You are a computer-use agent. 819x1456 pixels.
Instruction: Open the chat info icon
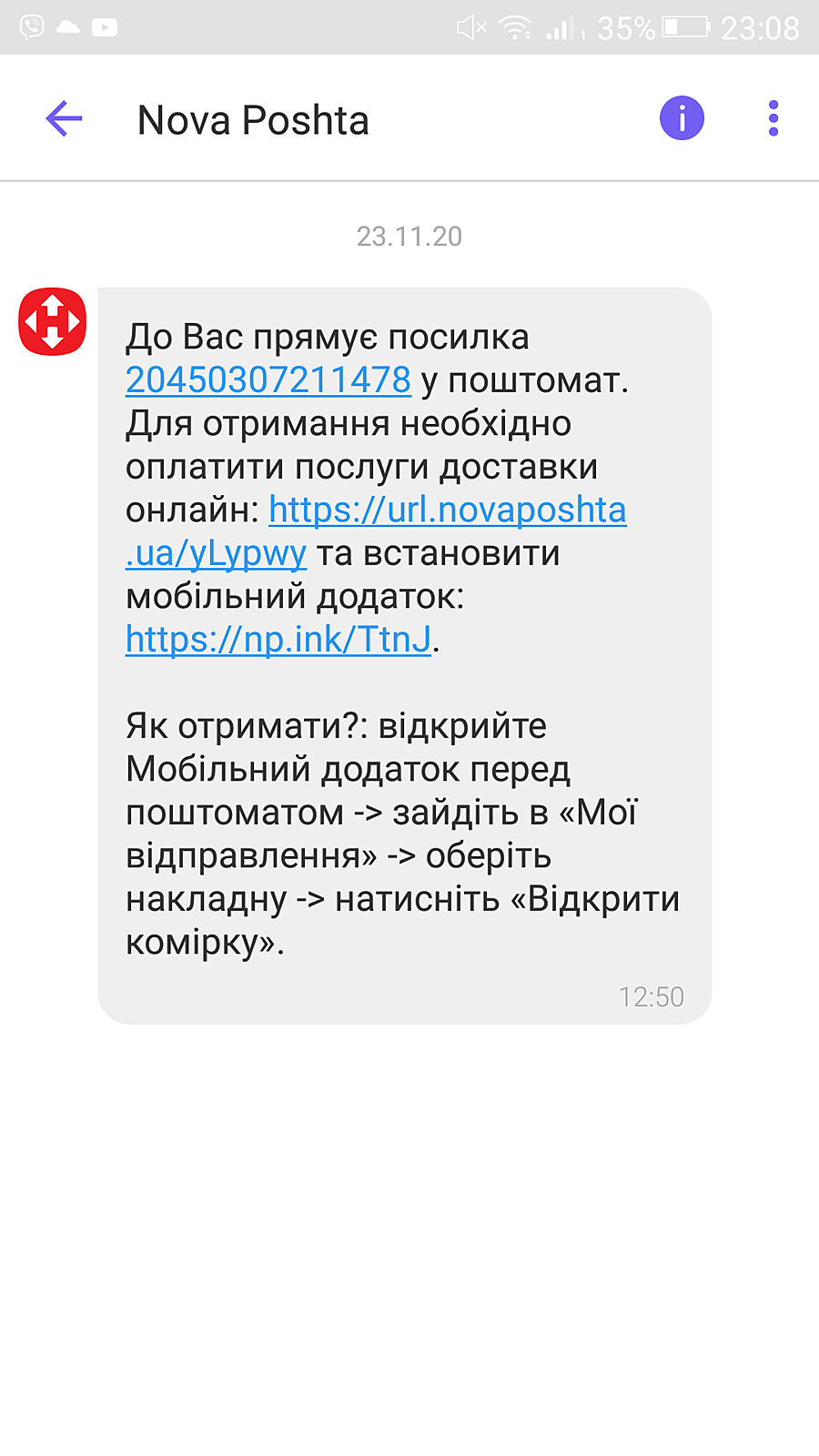pos(682,118)
